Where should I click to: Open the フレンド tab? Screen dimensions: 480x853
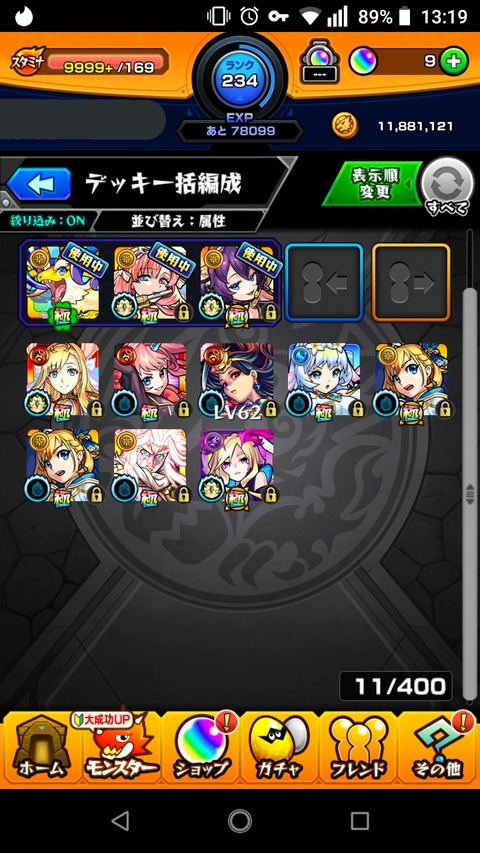click(358, 749)
